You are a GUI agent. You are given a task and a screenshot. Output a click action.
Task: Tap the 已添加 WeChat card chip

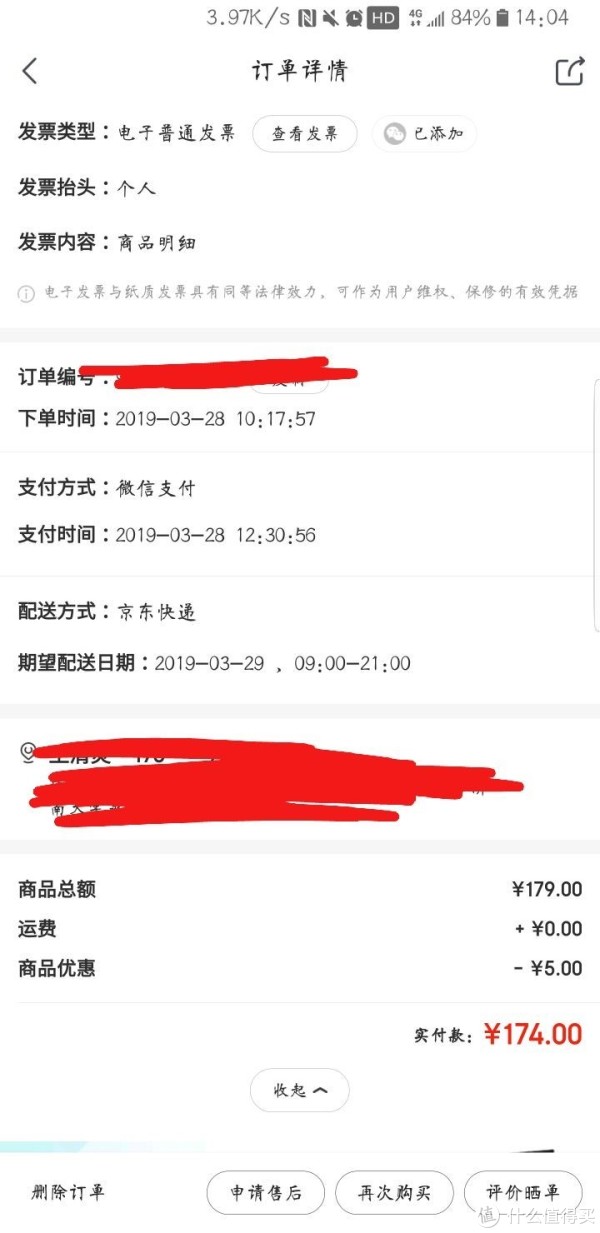coord(425,133)
